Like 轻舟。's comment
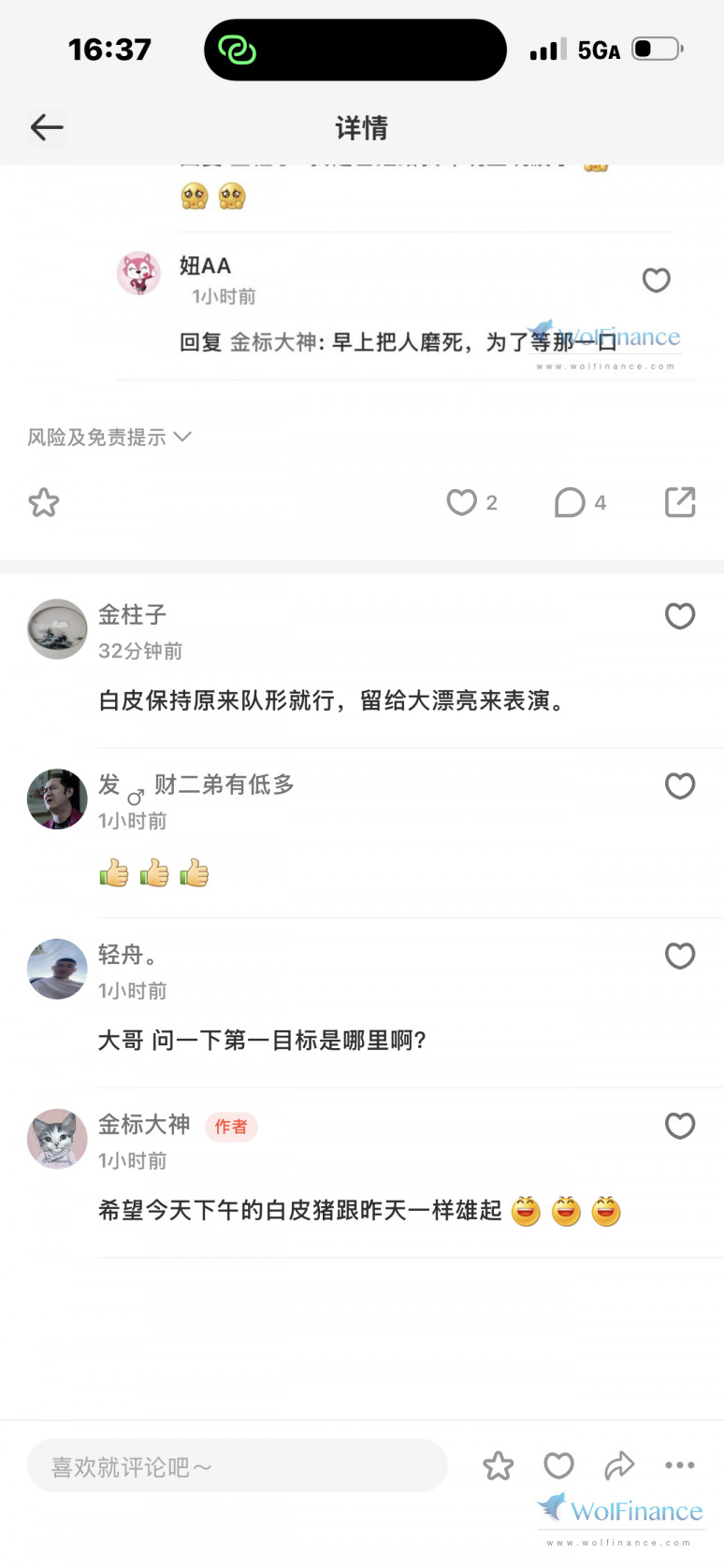This screenshot has width=724, height=1568. tap(680, 956)
